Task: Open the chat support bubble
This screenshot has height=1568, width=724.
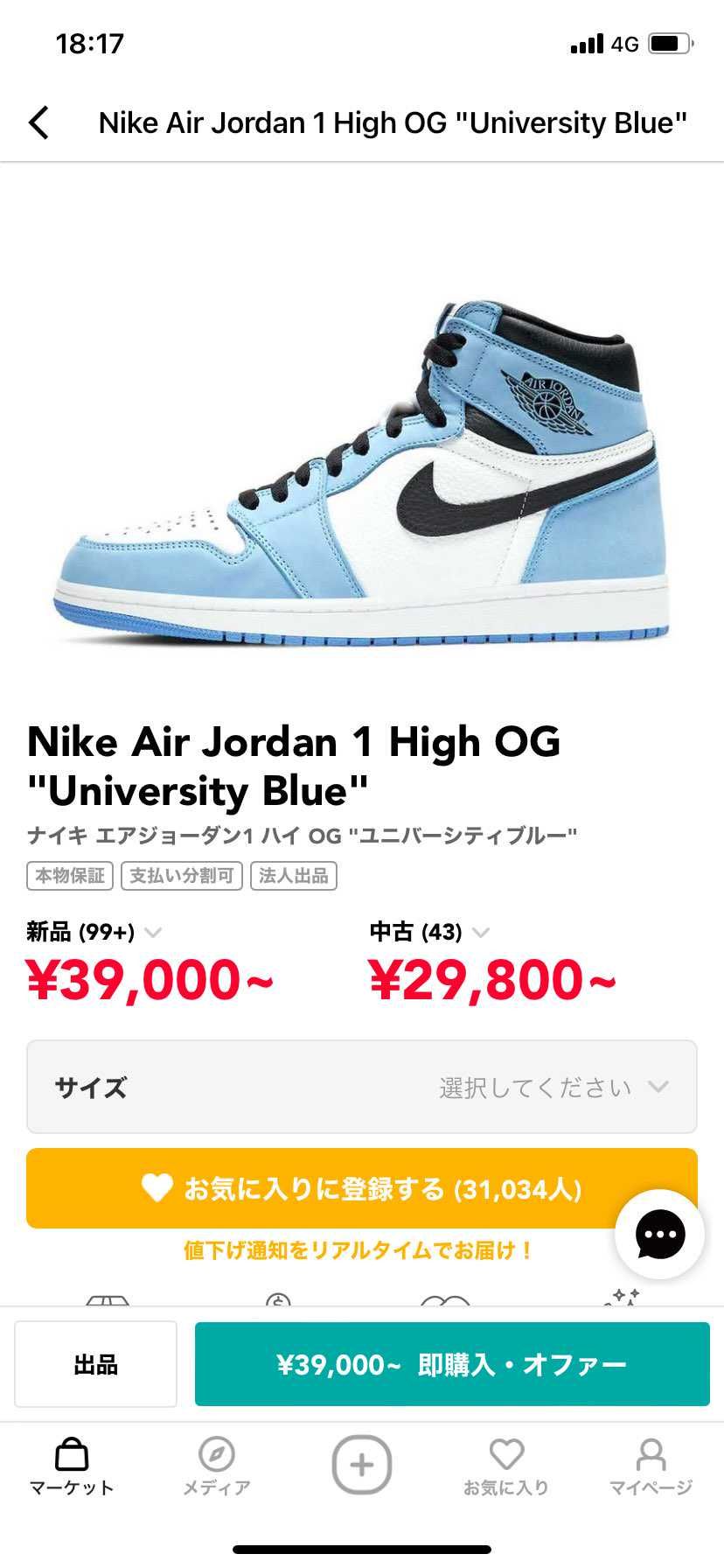Action: [659, 1235]
